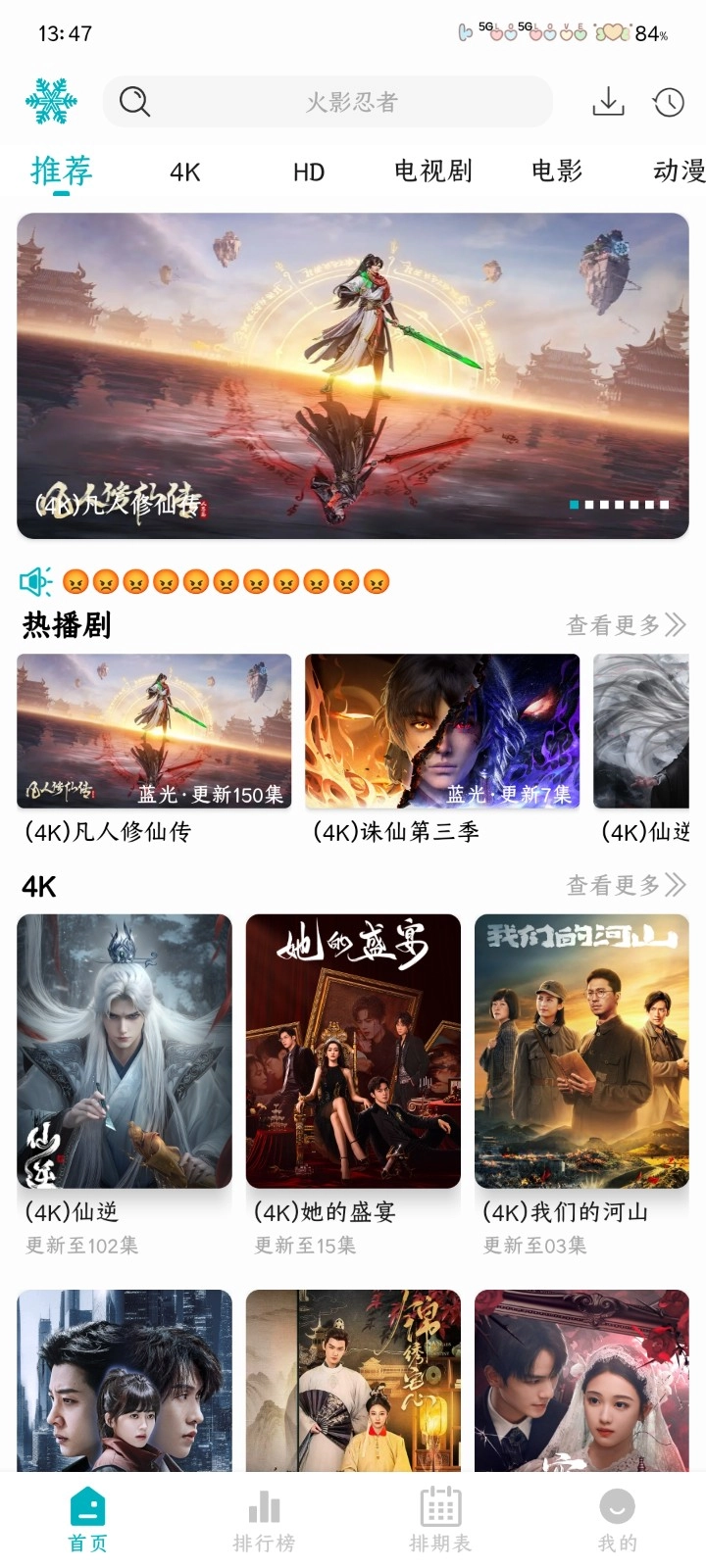Expand 热播剧 more via double-arrow chevron

pos(675,623)
